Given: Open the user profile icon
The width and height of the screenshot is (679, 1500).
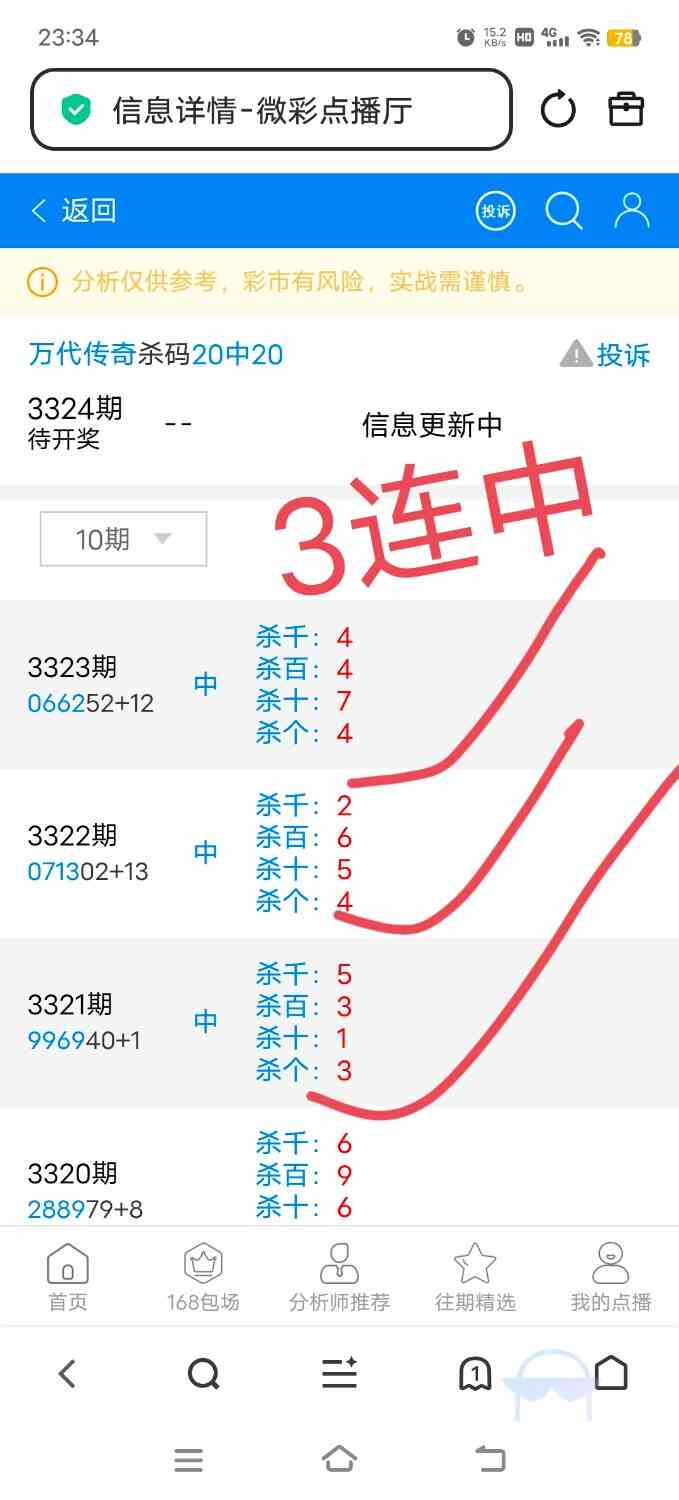Looking at the screenshot, I should click(632, 211).
